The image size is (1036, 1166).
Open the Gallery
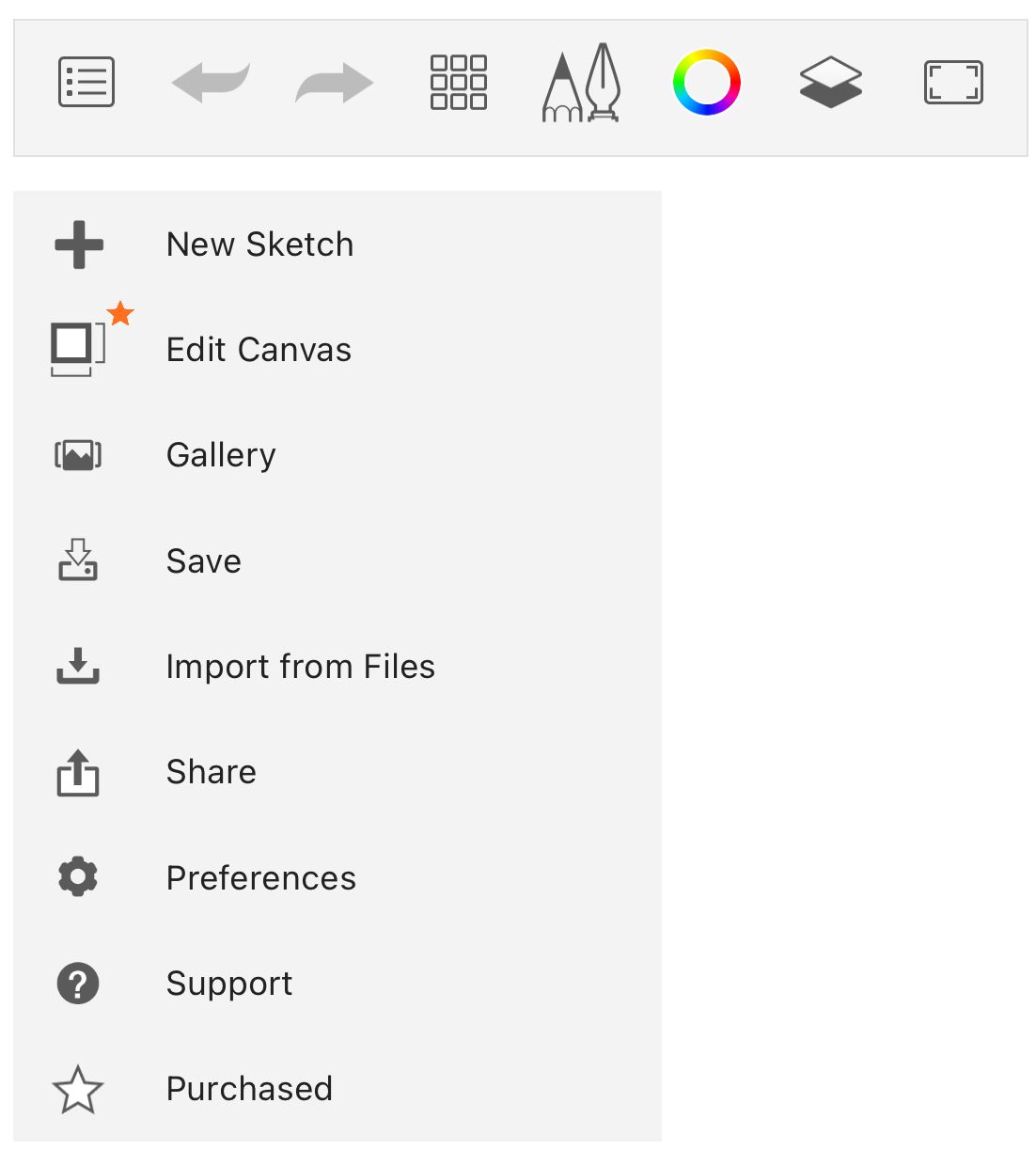pos(221,455)
